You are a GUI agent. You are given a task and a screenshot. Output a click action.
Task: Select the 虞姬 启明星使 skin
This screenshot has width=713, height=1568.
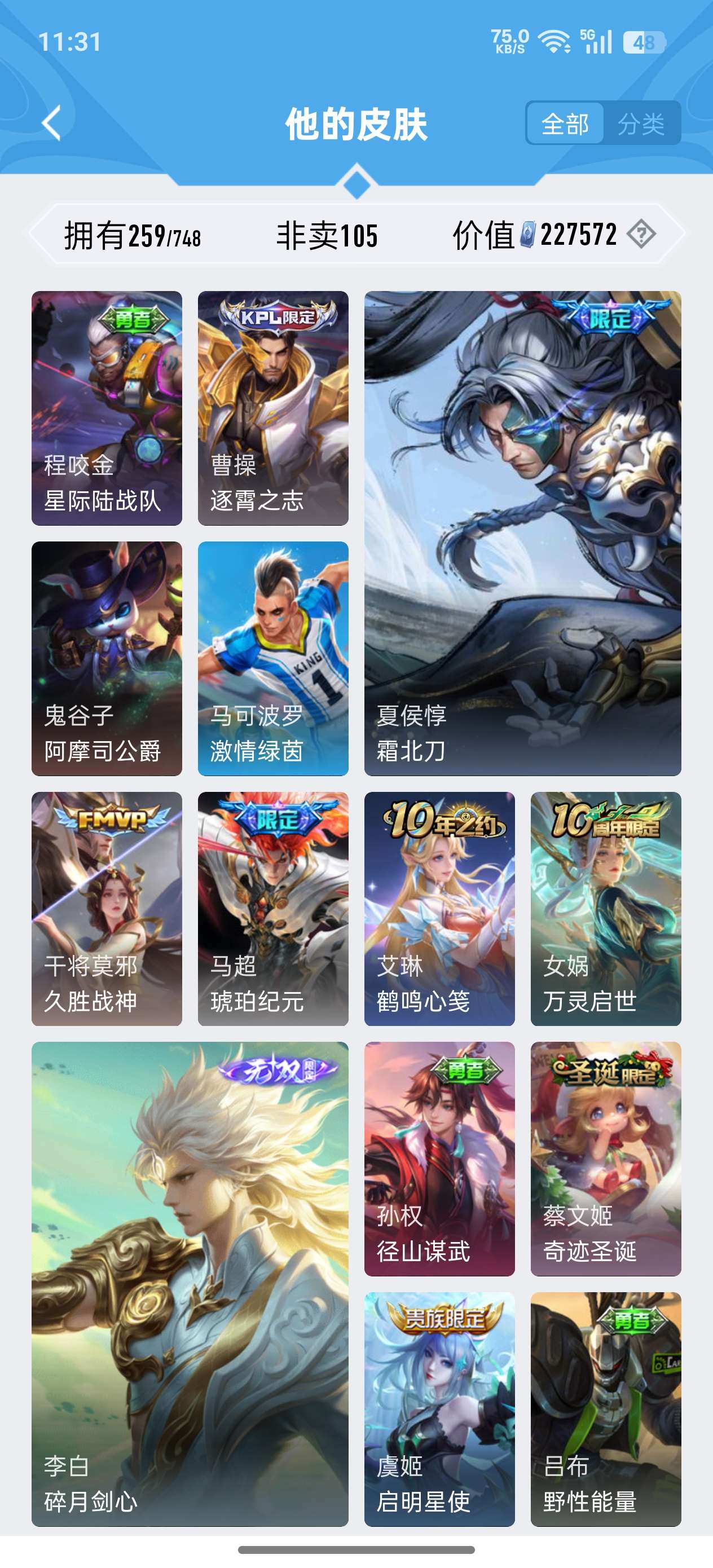[439, 1408]
